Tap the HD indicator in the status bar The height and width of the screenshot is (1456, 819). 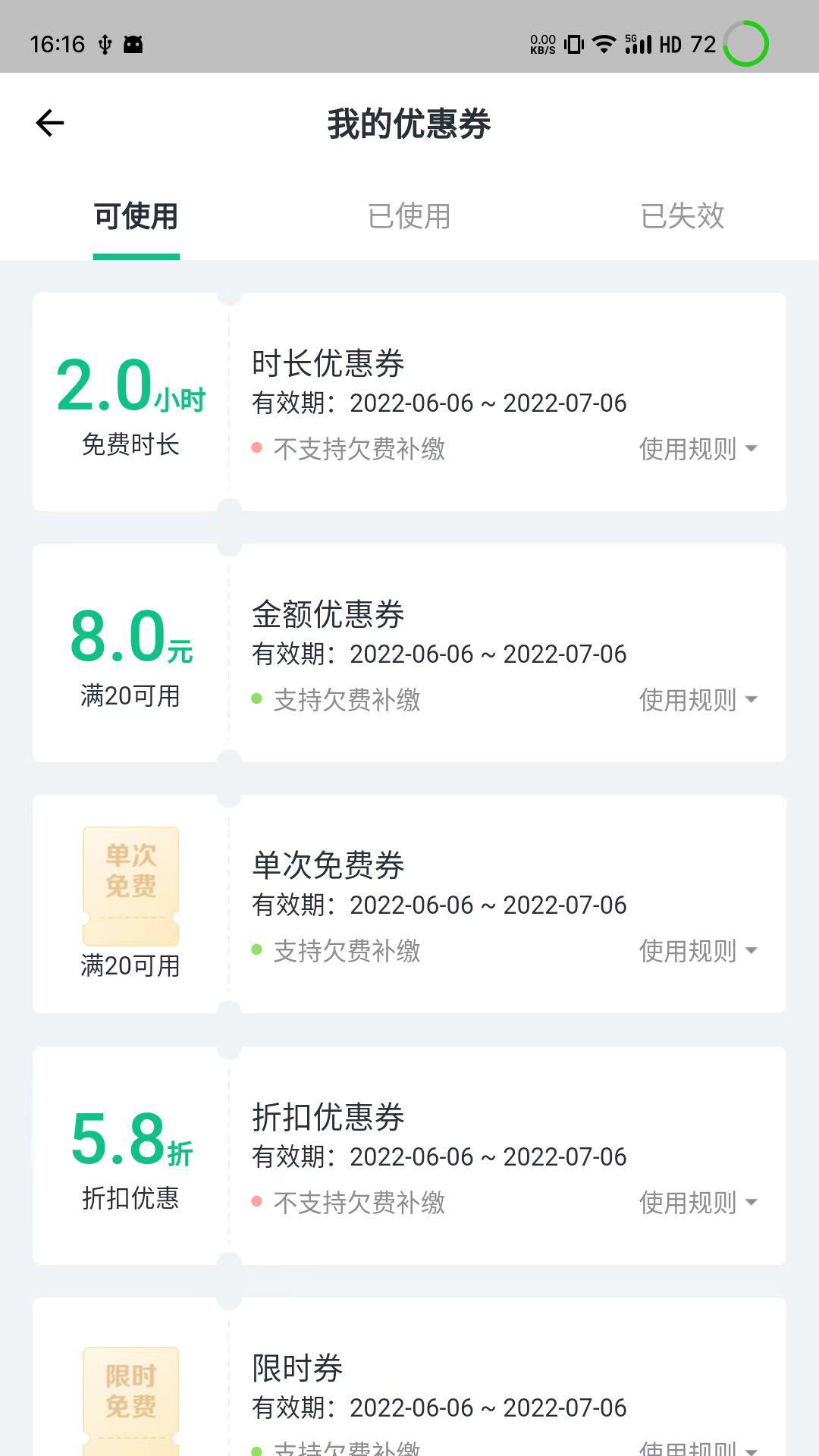pyautogui.click(x=672, y=44)
